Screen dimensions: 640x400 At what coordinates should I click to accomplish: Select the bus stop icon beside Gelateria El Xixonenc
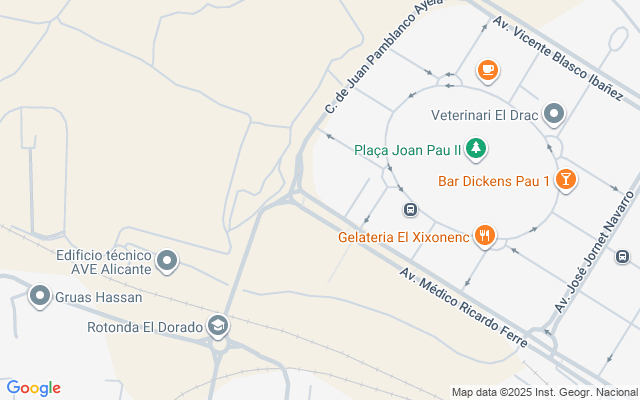point(410,209)
